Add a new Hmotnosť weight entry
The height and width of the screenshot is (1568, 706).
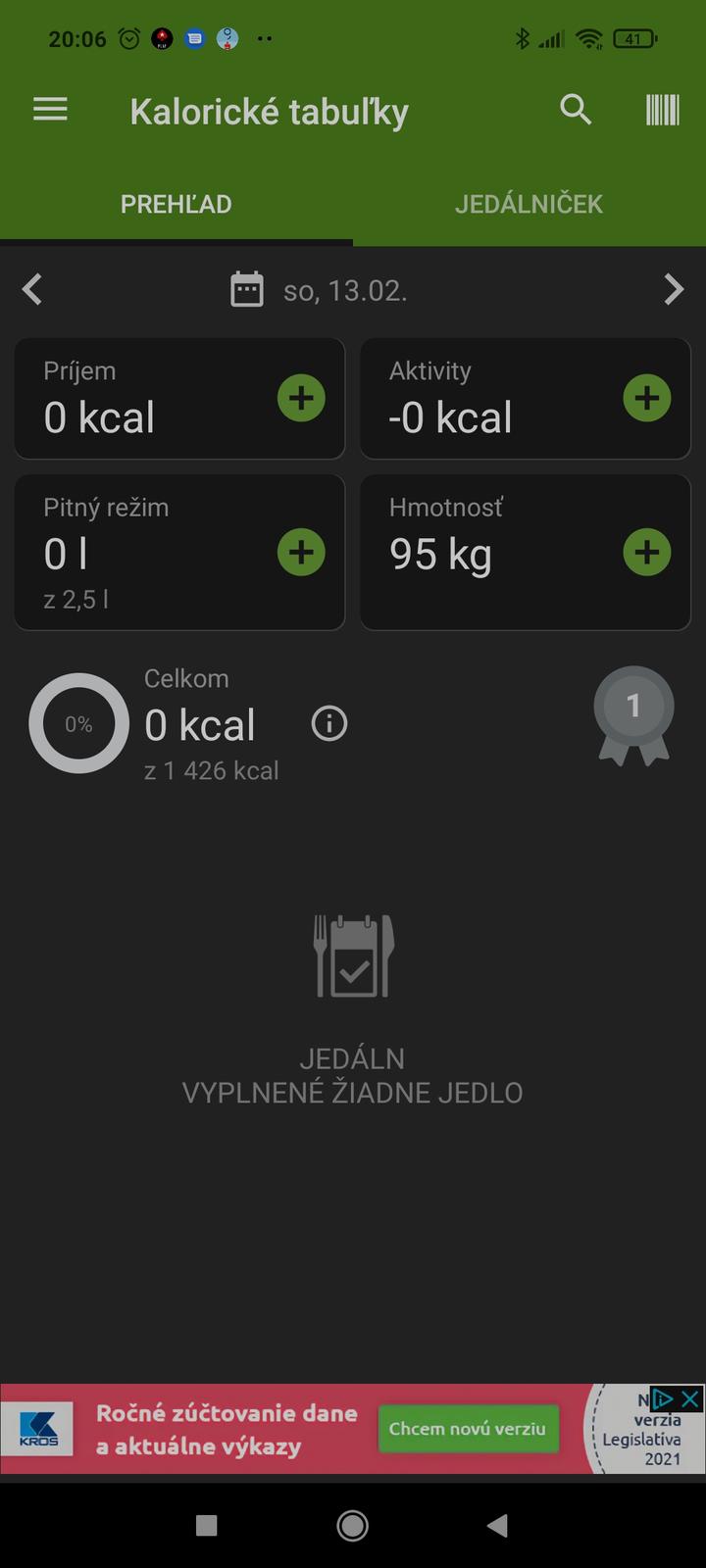[x=647, y=553]
